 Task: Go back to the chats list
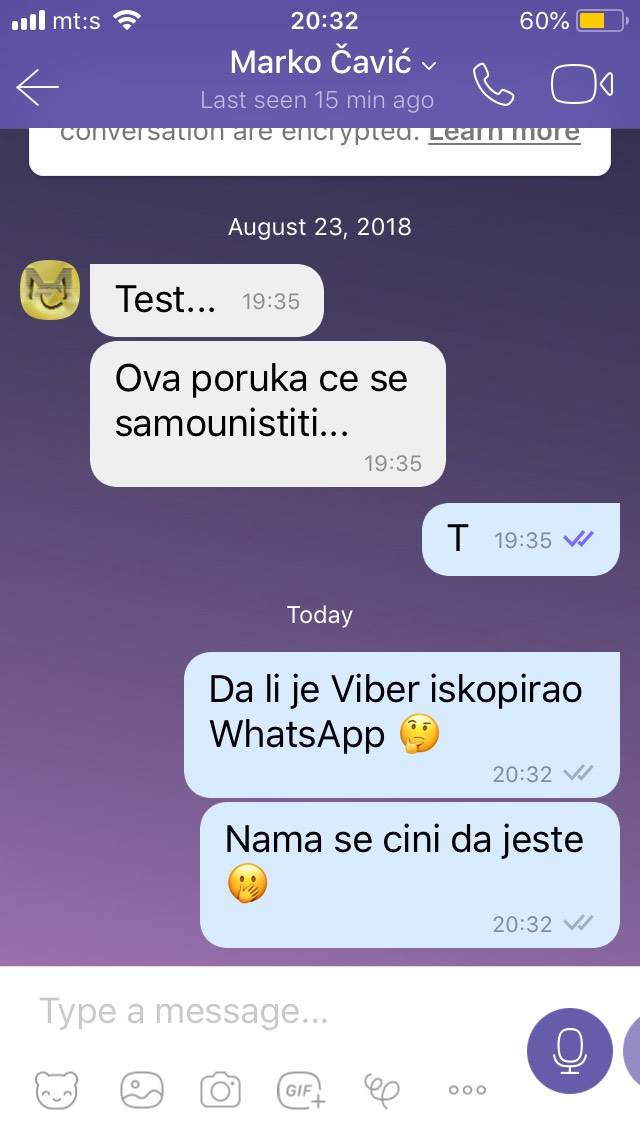[x=38, y=87]
